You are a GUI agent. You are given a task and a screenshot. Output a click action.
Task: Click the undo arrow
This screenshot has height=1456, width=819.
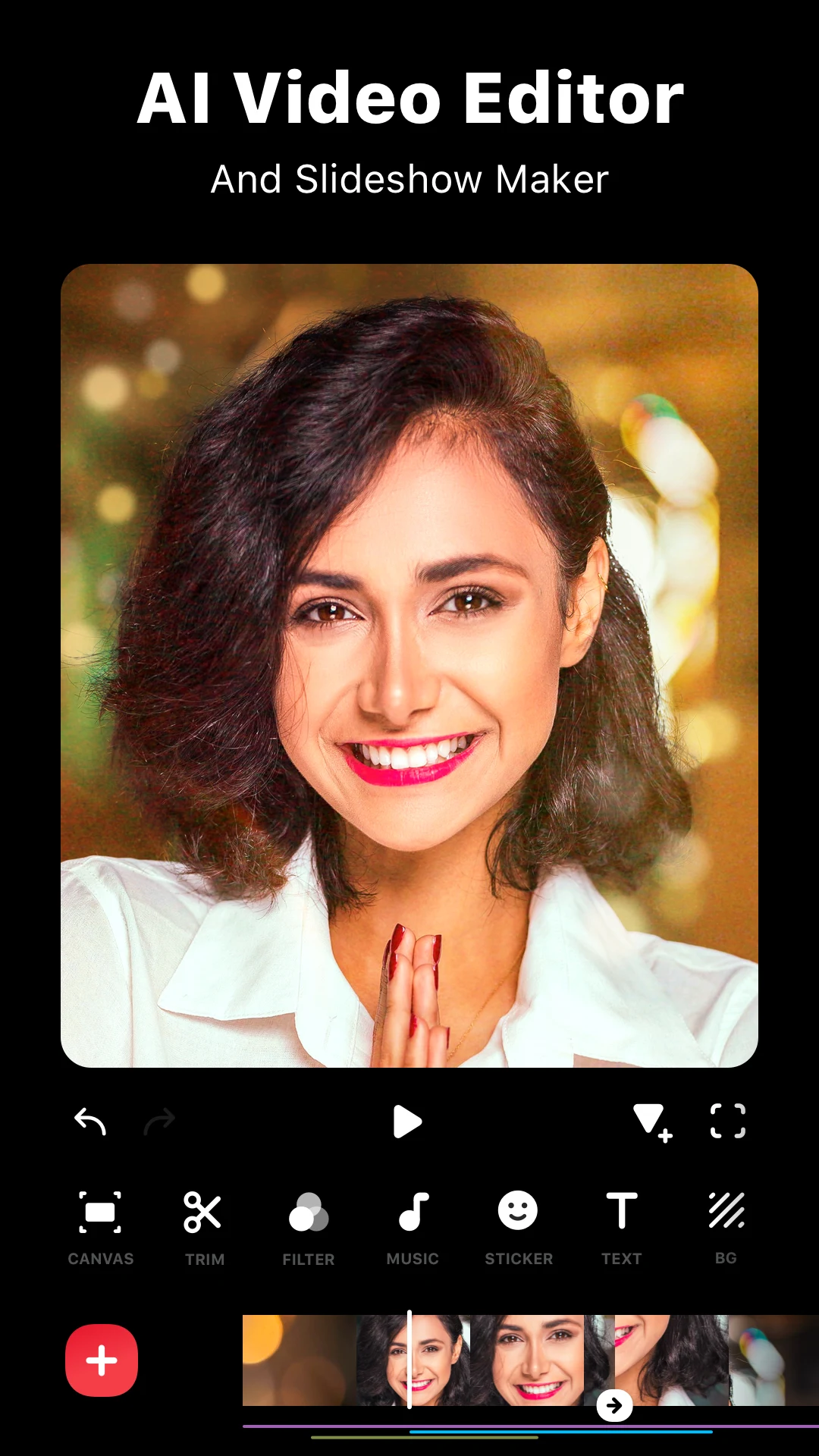coord(89,1121)
